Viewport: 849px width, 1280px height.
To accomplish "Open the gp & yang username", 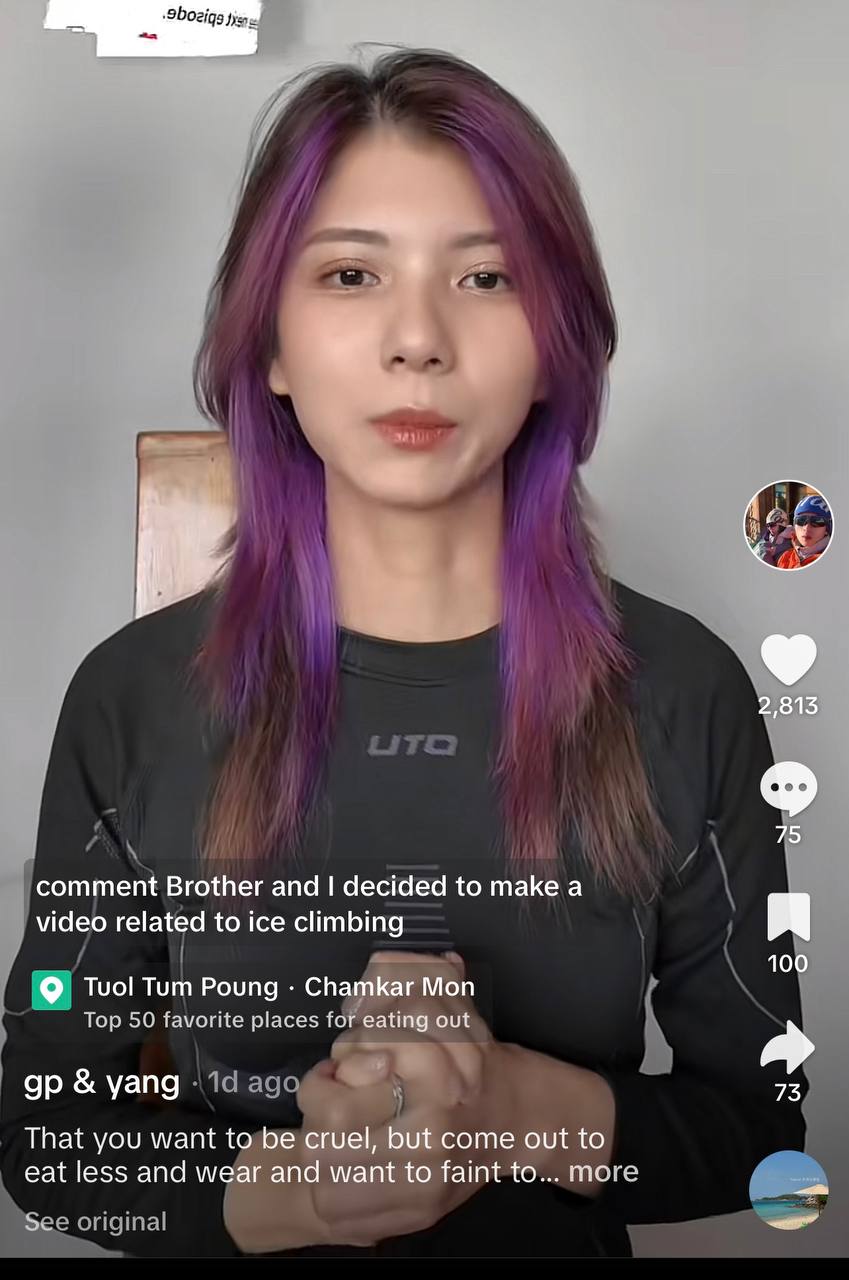I will click(102, 1083).
